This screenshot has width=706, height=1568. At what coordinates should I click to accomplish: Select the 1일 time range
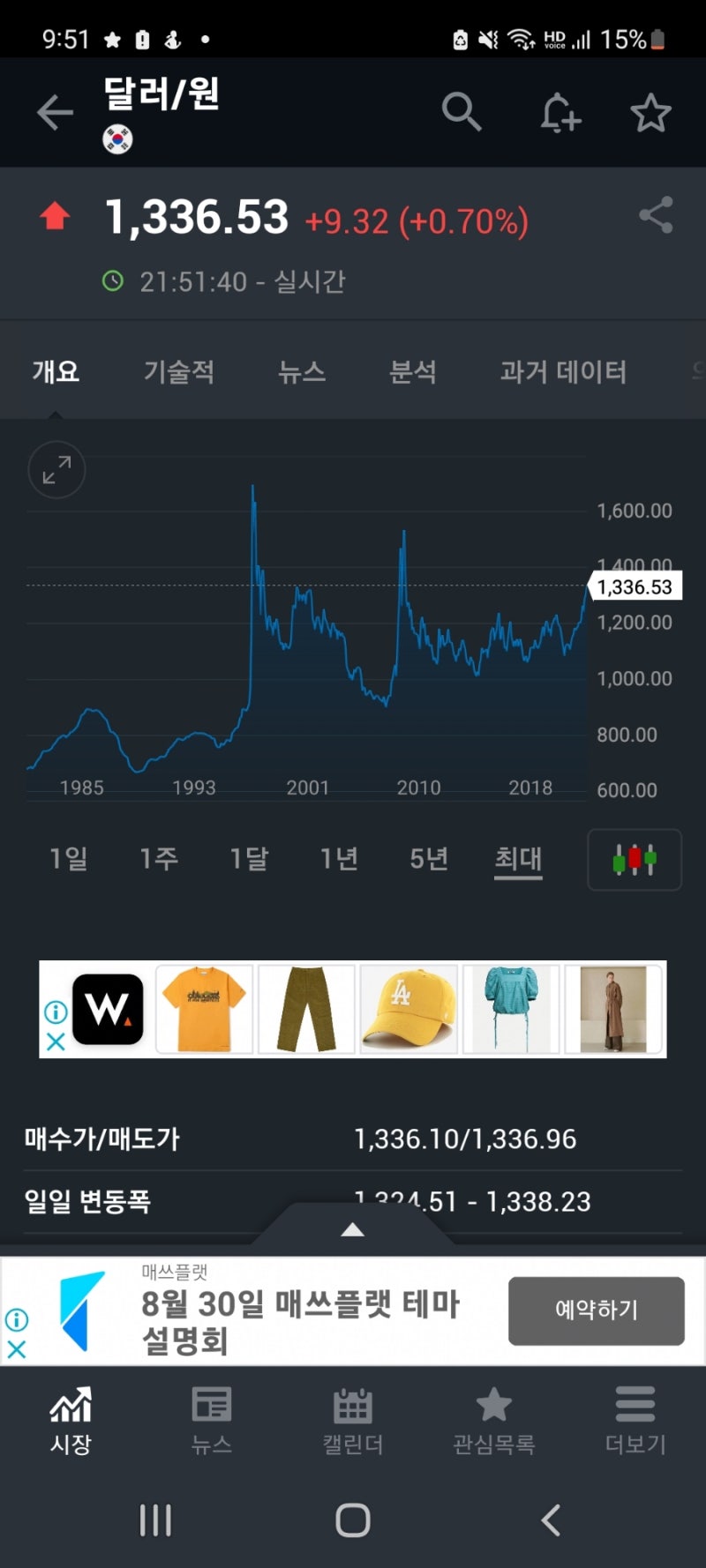(70, 860)
